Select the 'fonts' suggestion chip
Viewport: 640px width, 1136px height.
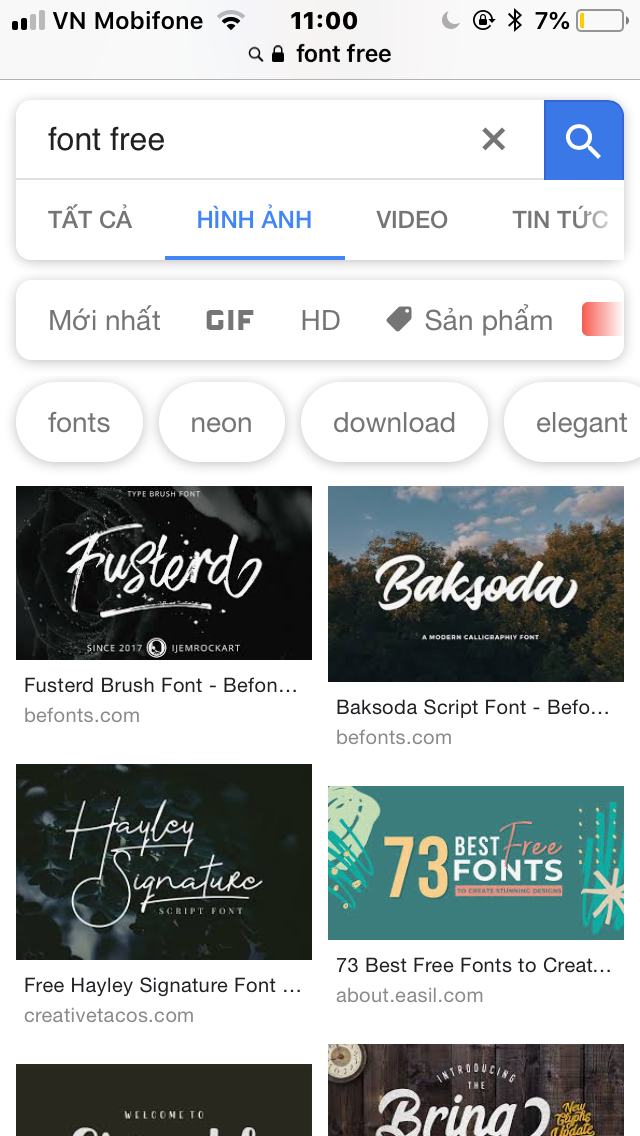tap(79, 423)
